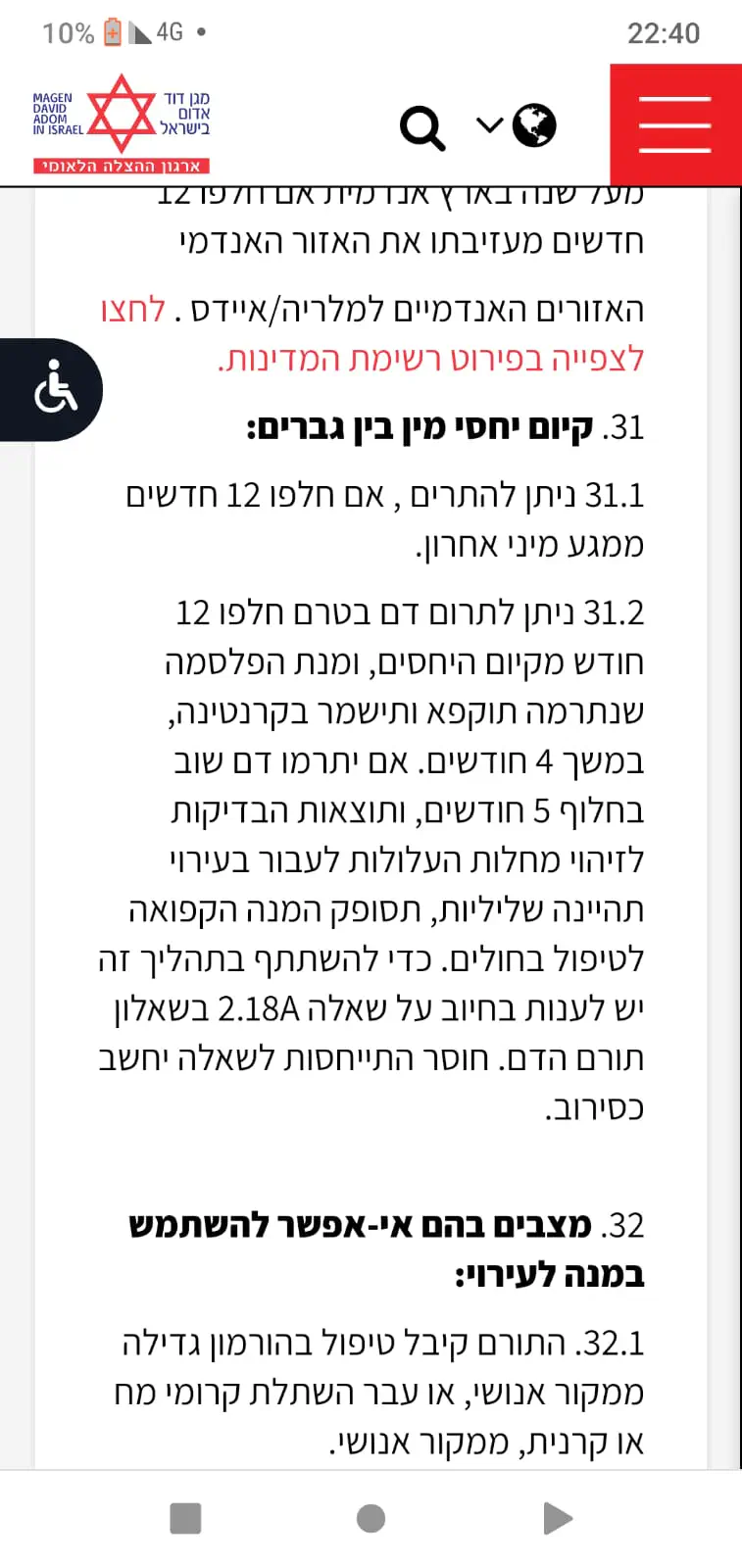This screenshot has width=742, height=1568.
Task: Open the red hamburger menu
Action: (x=675, y=124)
